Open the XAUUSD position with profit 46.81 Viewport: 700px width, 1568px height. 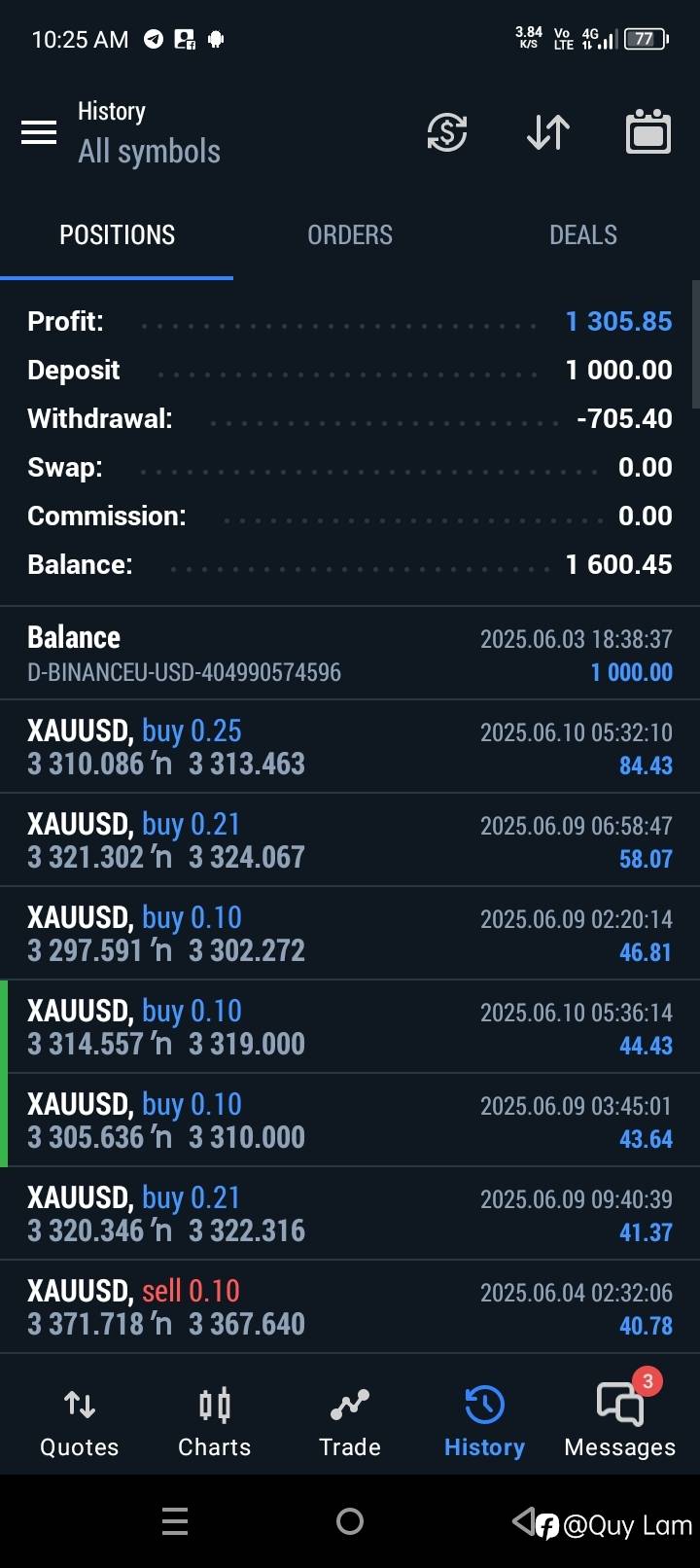coord(350,934)
